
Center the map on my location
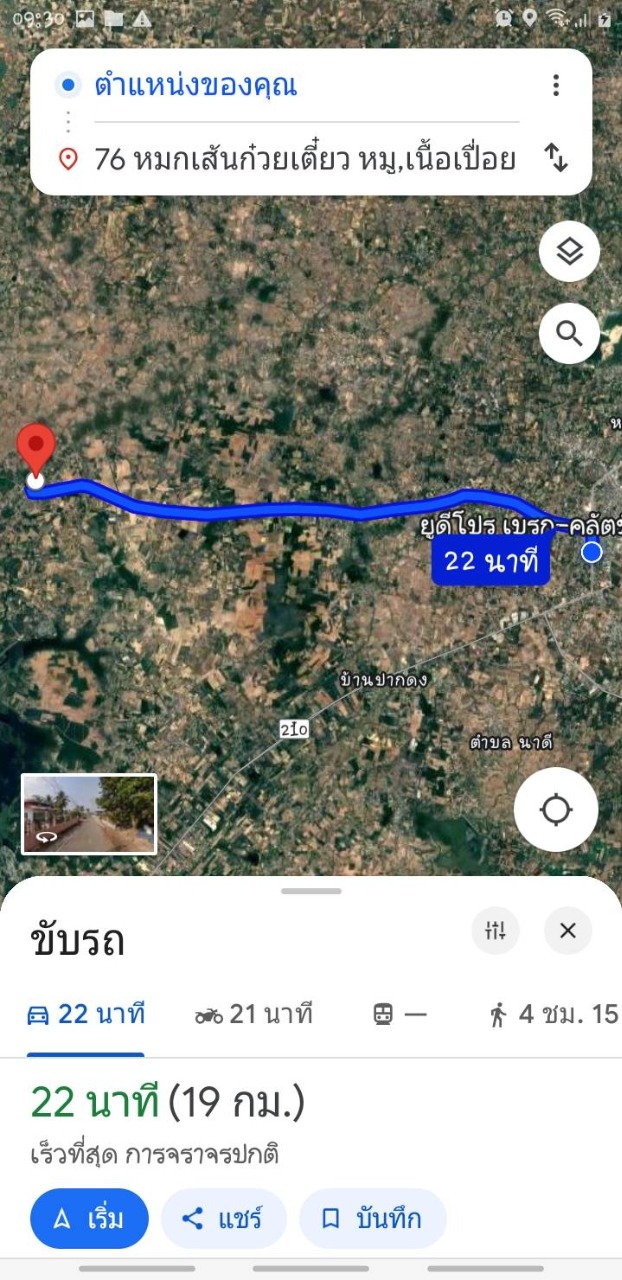pos(556,809)
